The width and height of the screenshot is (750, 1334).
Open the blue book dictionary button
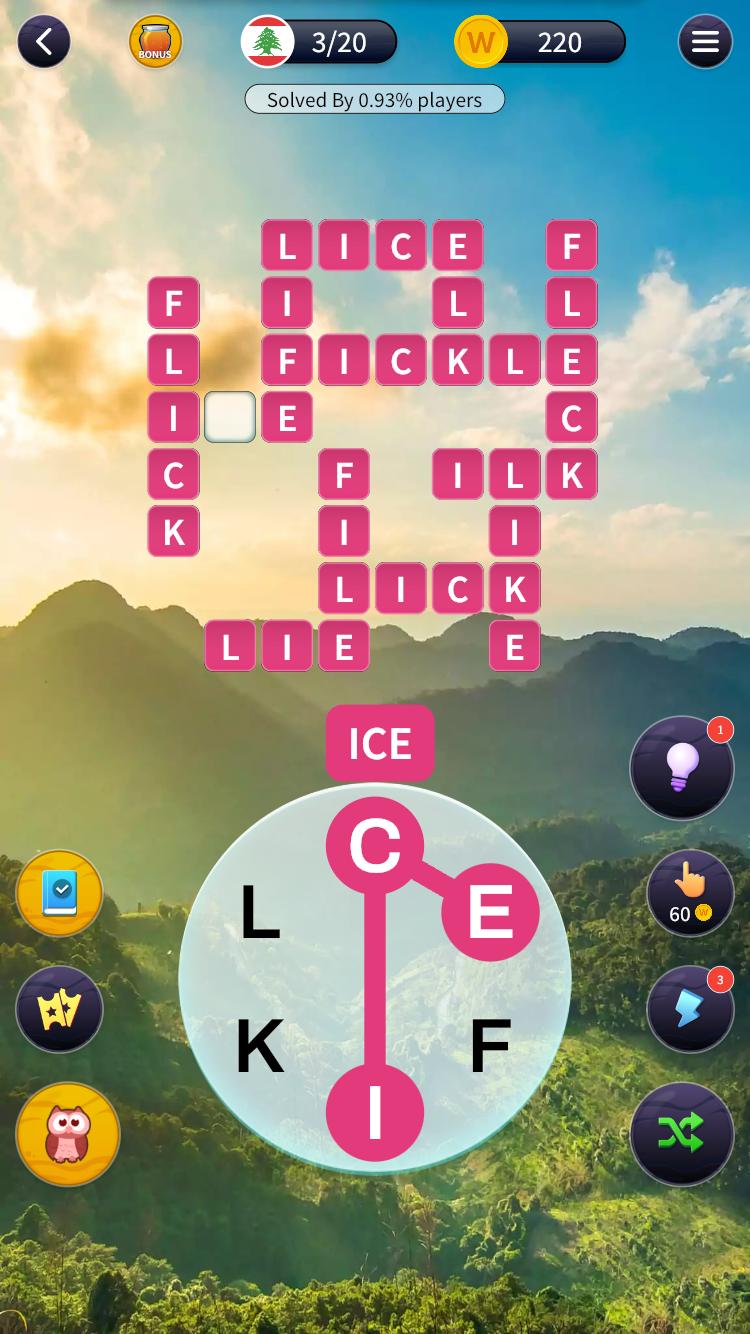60,893
